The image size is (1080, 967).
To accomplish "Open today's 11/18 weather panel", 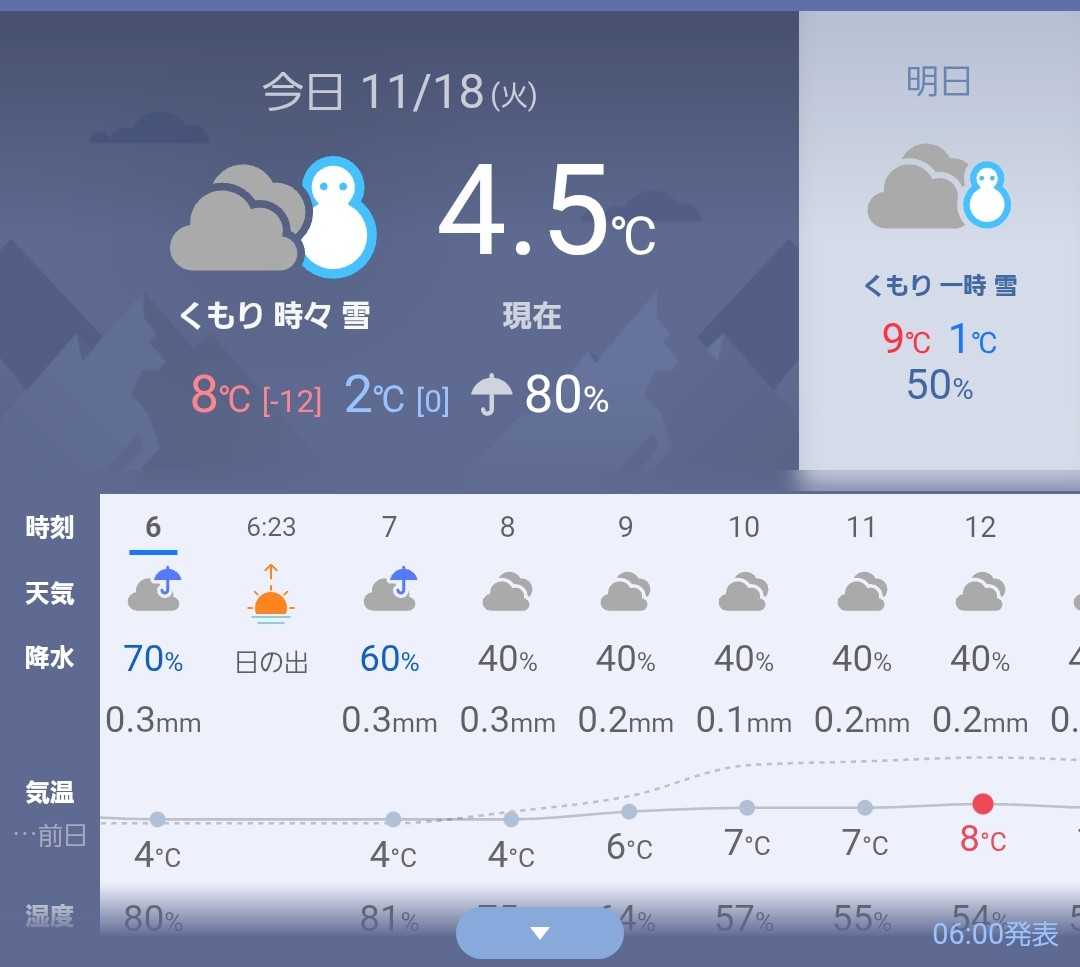I will [400, 240].
